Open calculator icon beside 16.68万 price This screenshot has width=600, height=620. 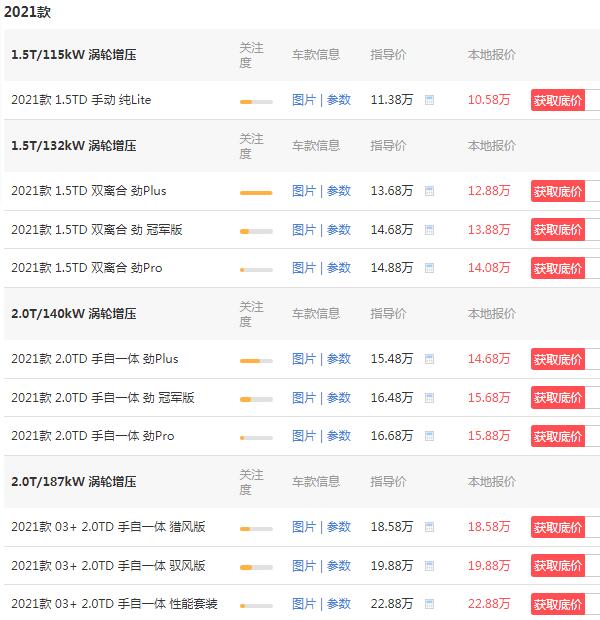tap(429, 436)
